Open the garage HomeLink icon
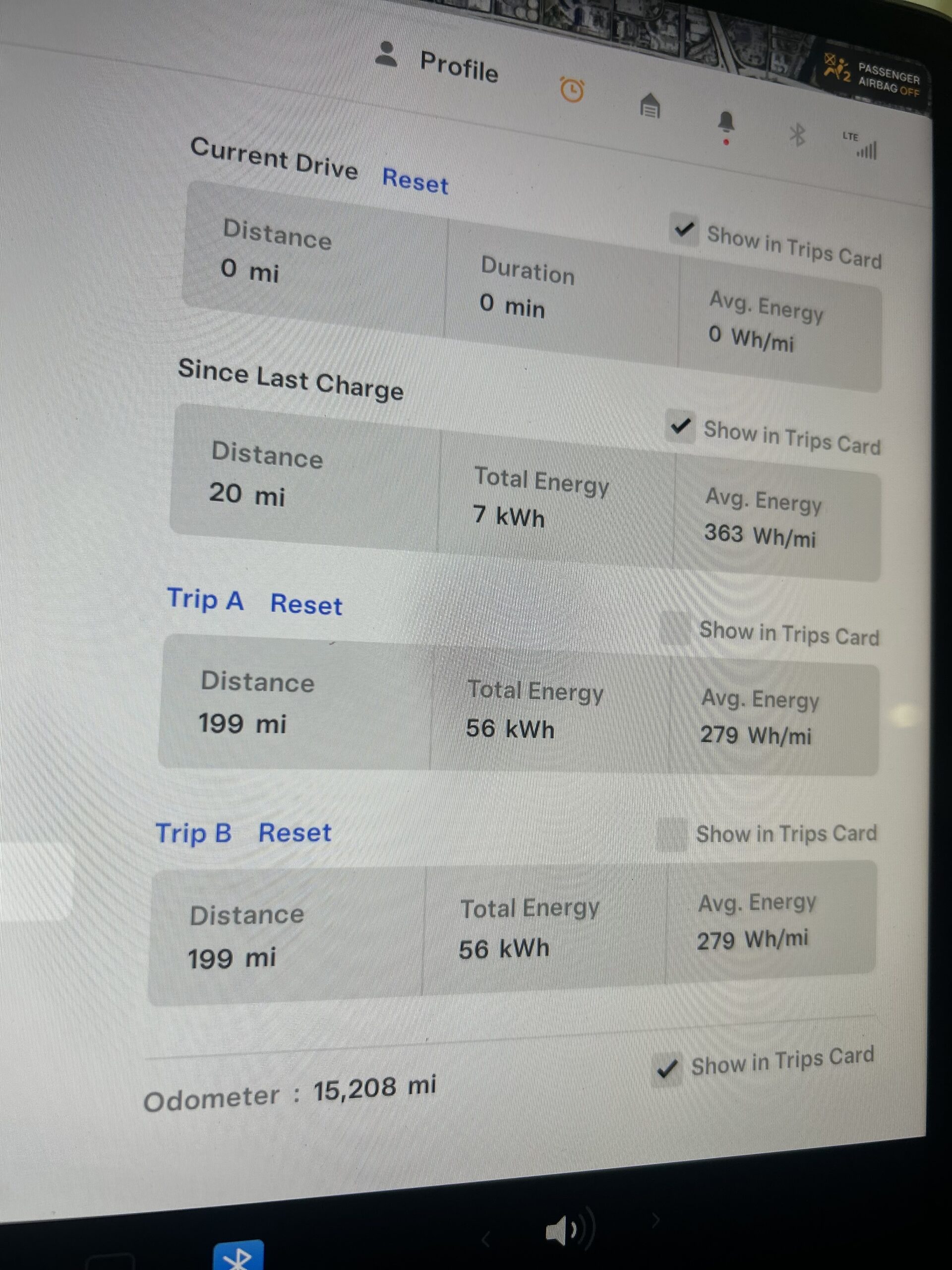952x1270 pixels. (650, 106)
